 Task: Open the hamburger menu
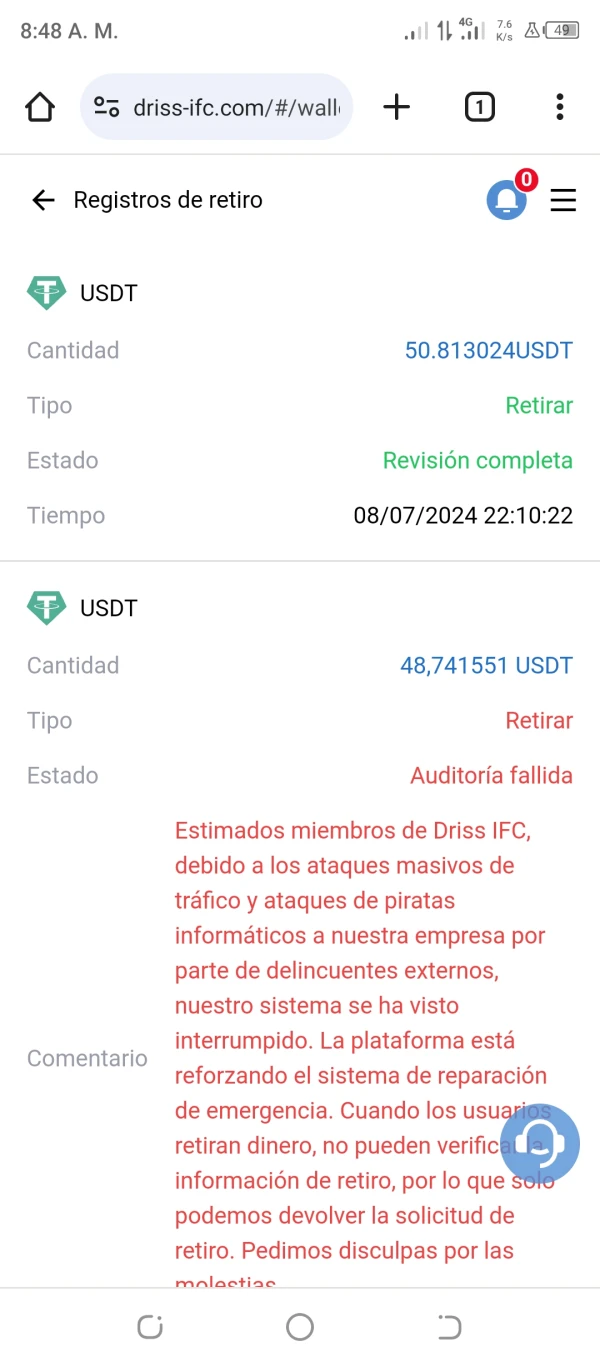click(x=563, y=200)
